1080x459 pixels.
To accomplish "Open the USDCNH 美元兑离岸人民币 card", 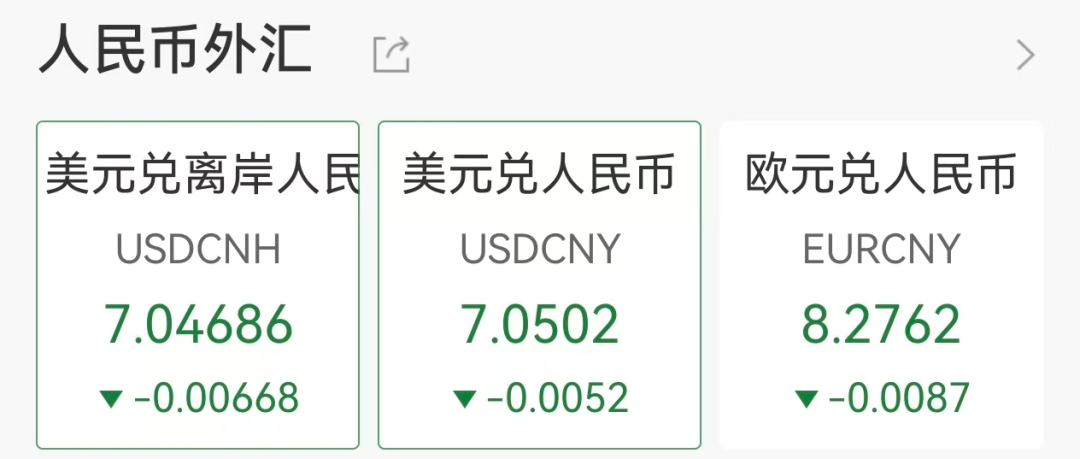I will tap(198, 285).
